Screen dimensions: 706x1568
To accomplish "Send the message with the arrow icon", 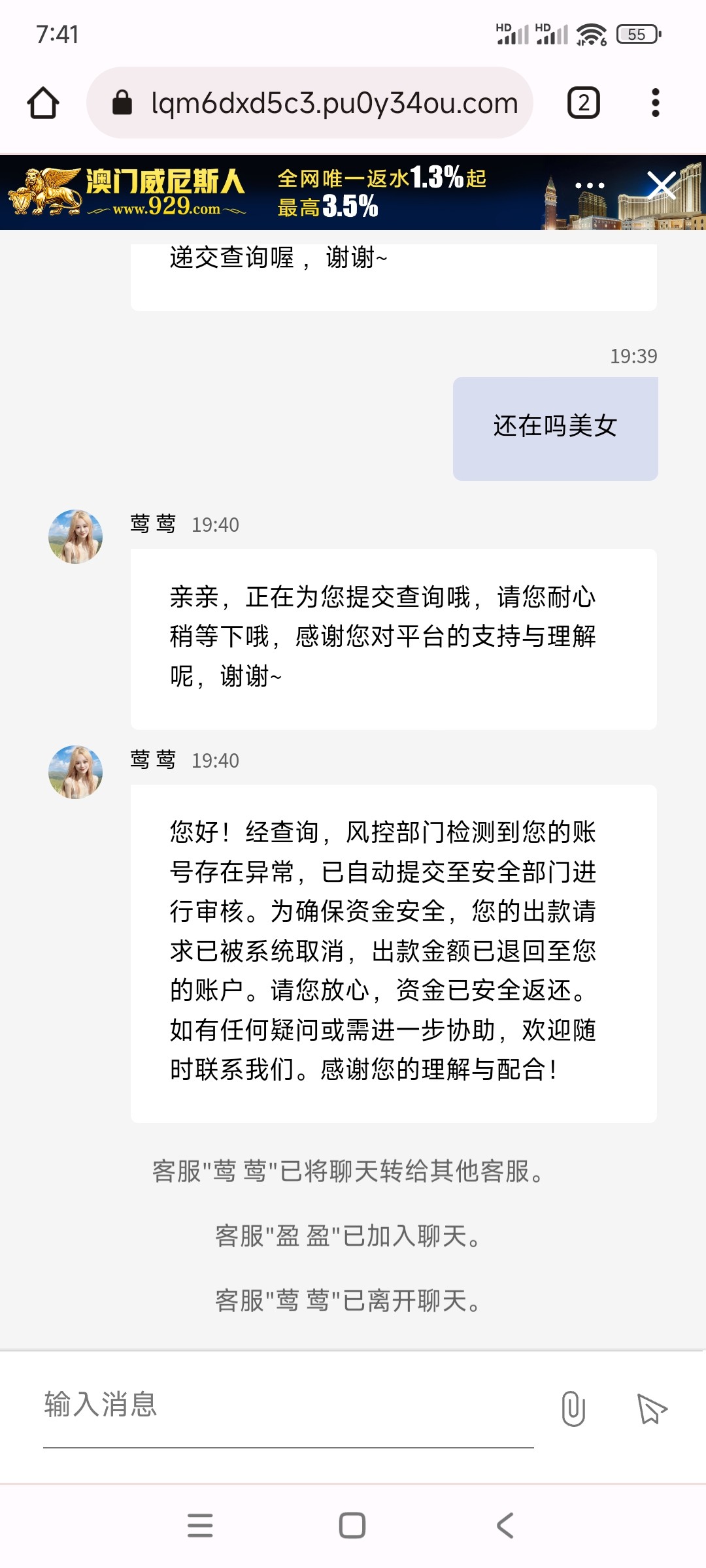I will 652,1409.
